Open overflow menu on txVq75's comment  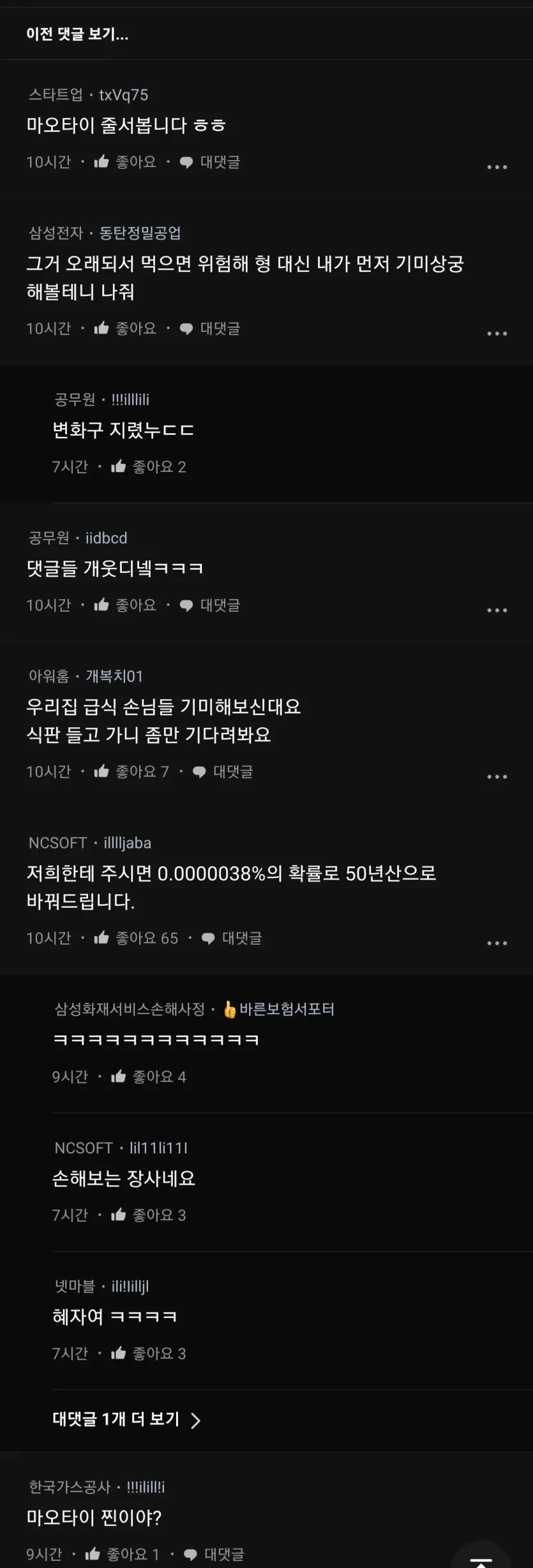tap(497, 167)
